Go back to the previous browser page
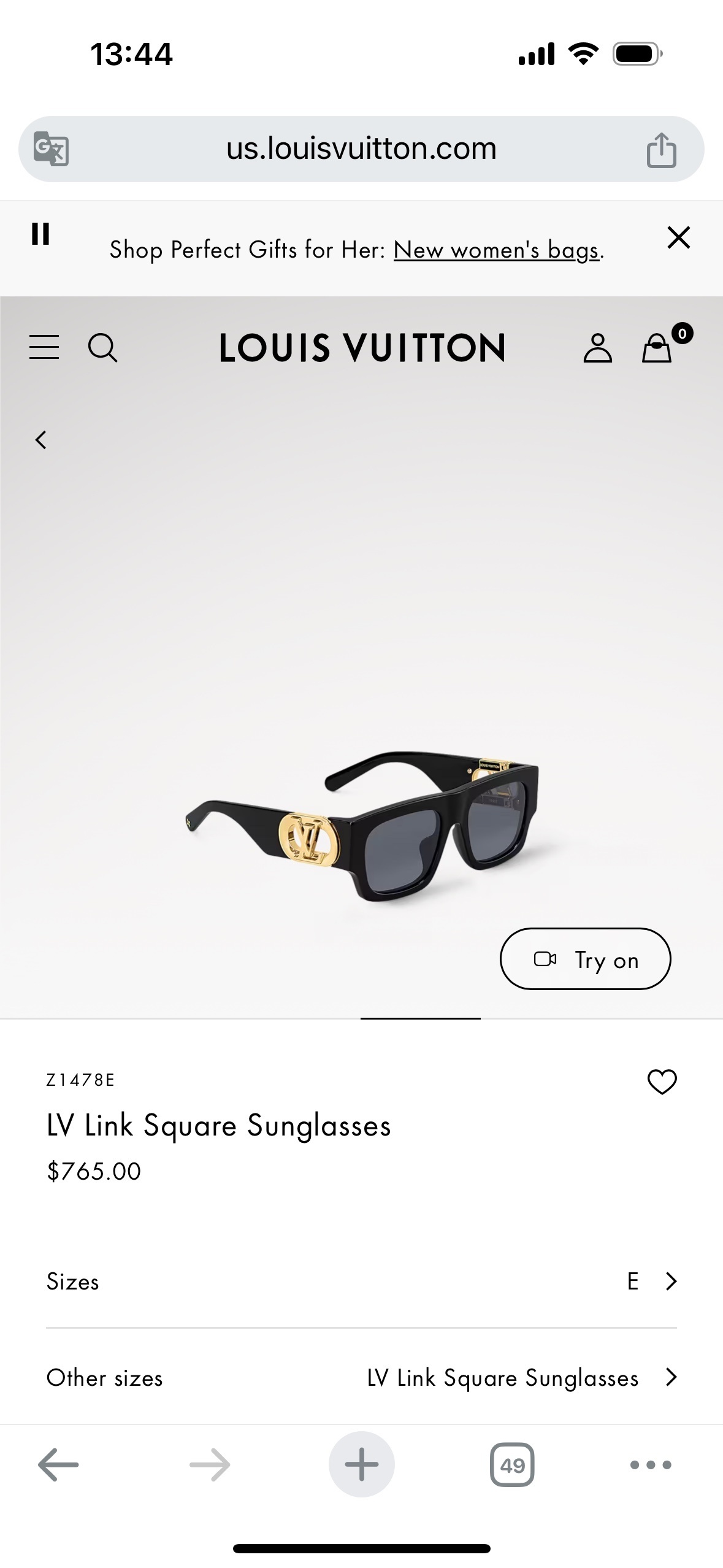This screenshot has height=1568, width=723. pos(58,1465)
